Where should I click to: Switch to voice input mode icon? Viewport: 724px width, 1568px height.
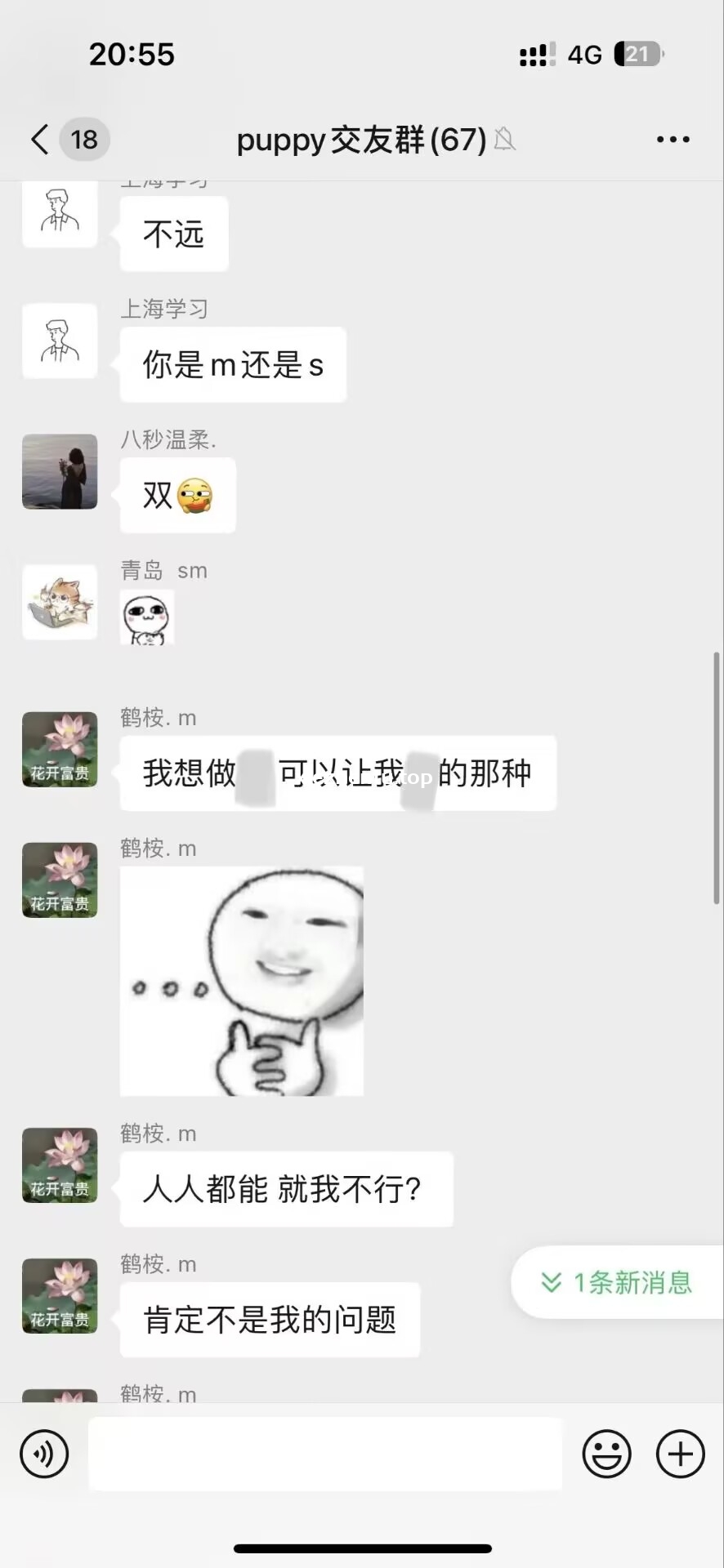pyautogui.click(x=45, y=1454)
